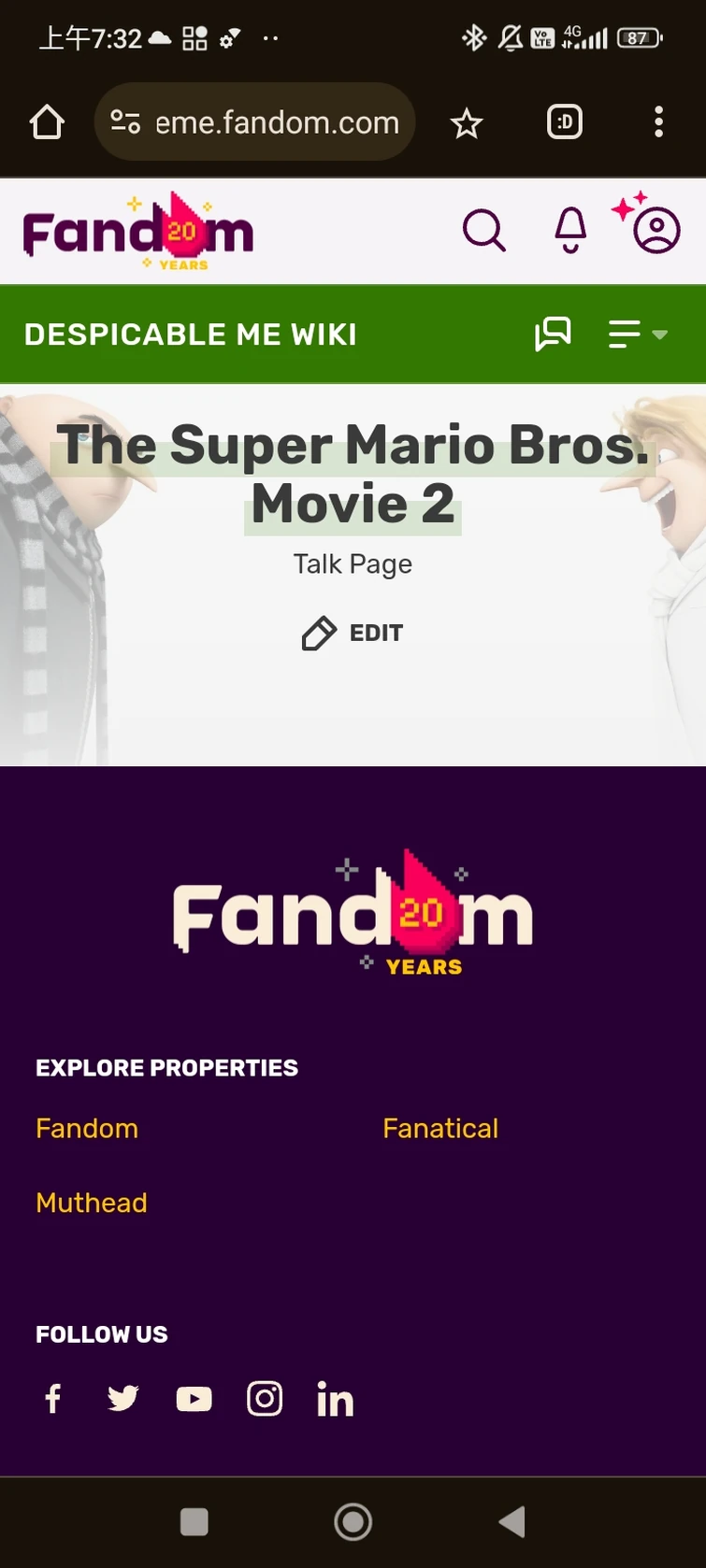Follow Fandom on Facebook
The image size is (706, 1568).
click(53, 1399)
